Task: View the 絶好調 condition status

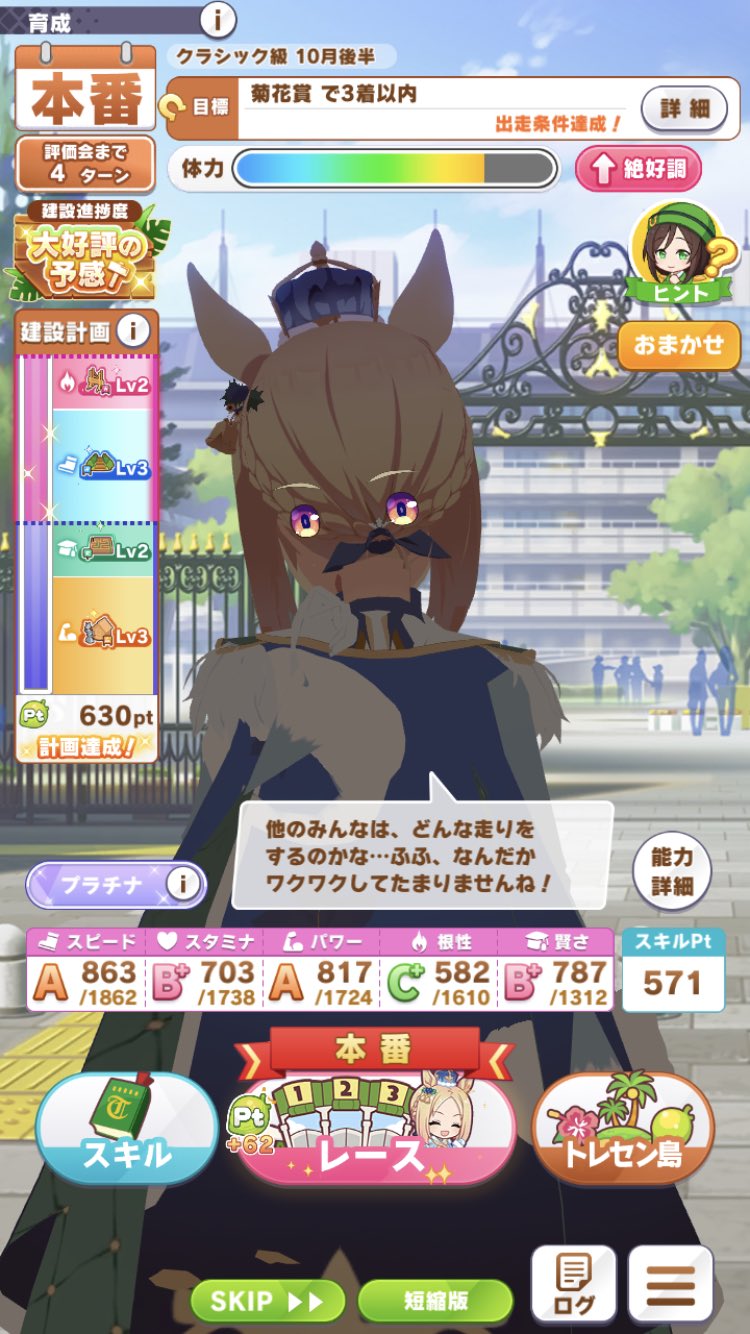Action: pyautogui.click(x=638, y=169)
